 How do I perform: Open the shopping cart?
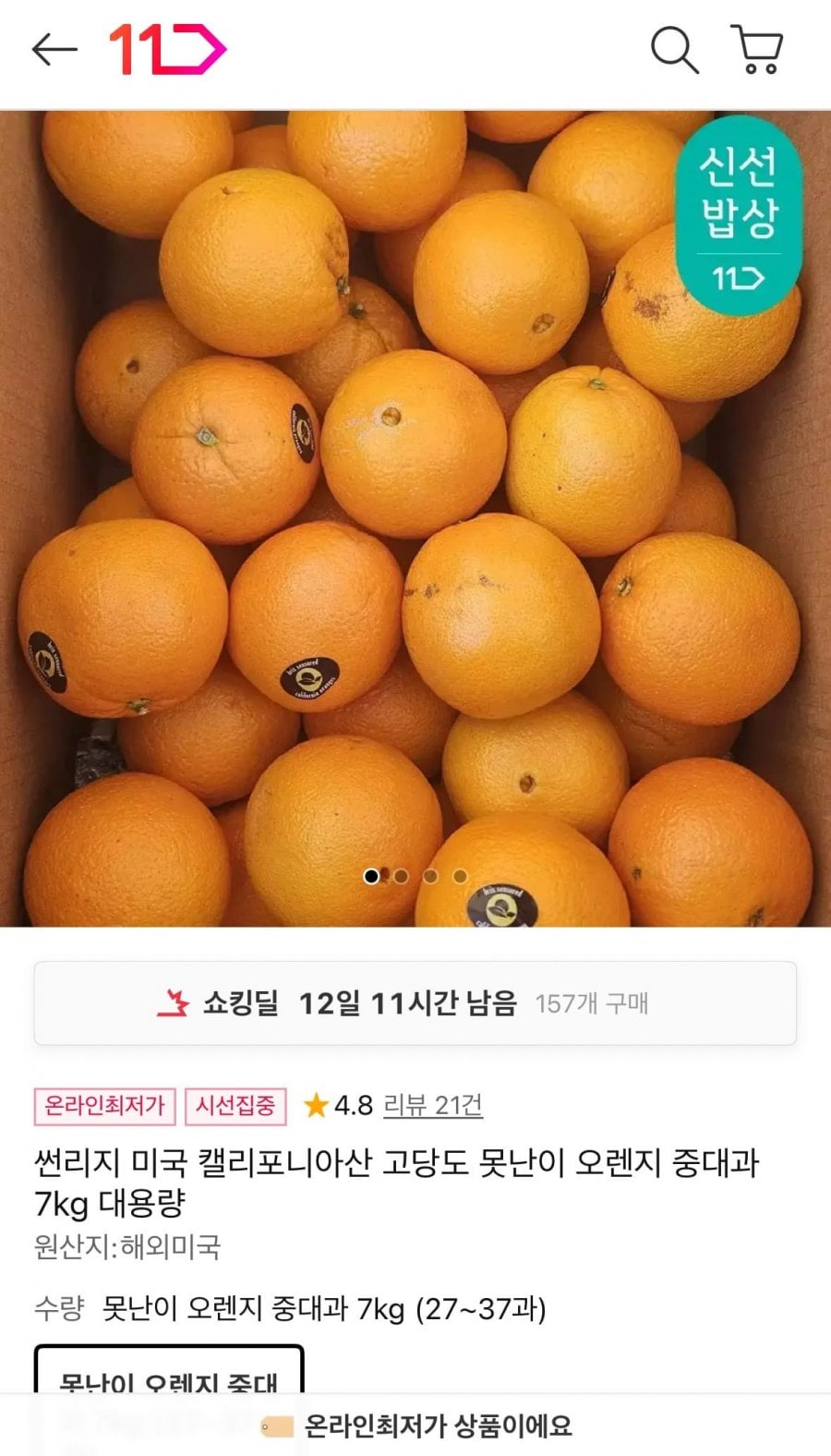[757, 50]
